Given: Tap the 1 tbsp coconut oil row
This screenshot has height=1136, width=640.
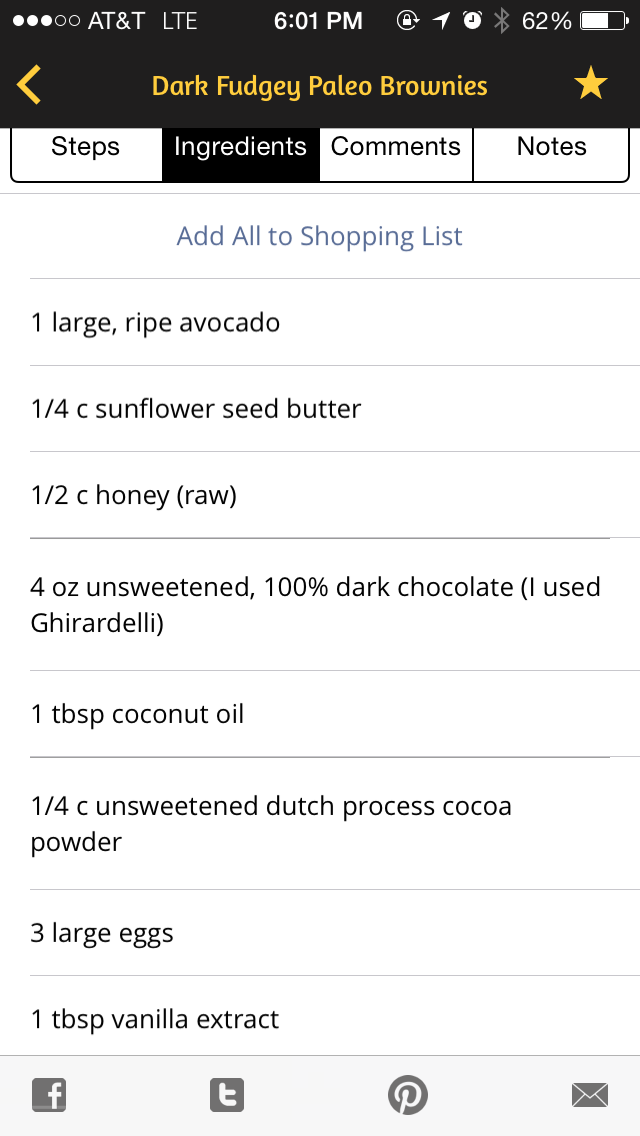Looking at the screenshot, I should point(320,714).
